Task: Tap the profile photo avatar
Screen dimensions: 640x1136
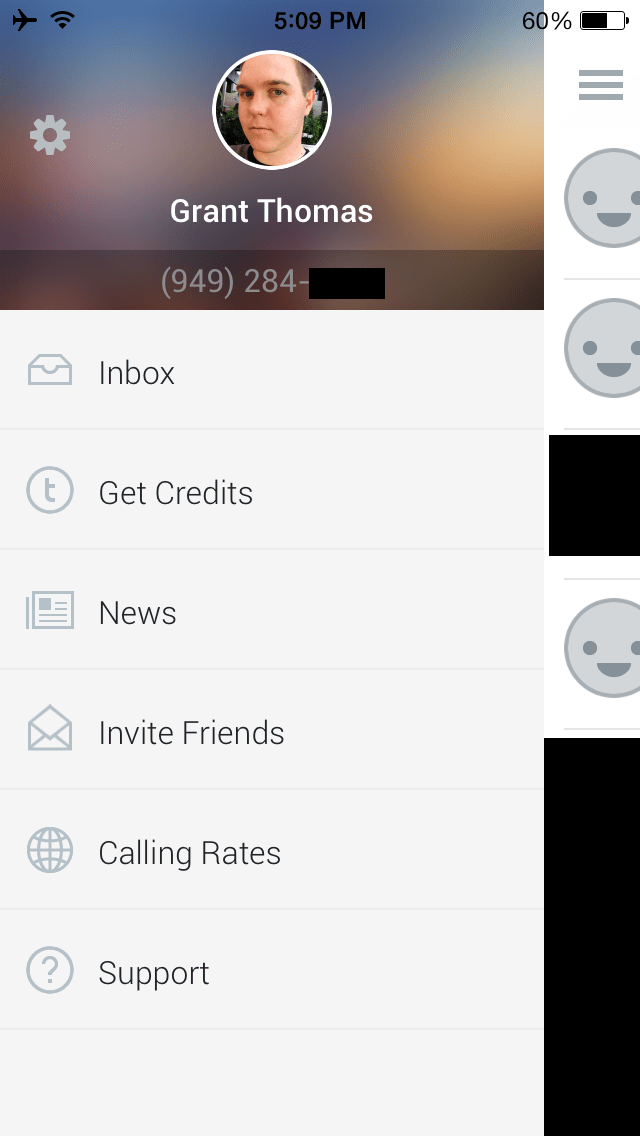Action: 272,110
